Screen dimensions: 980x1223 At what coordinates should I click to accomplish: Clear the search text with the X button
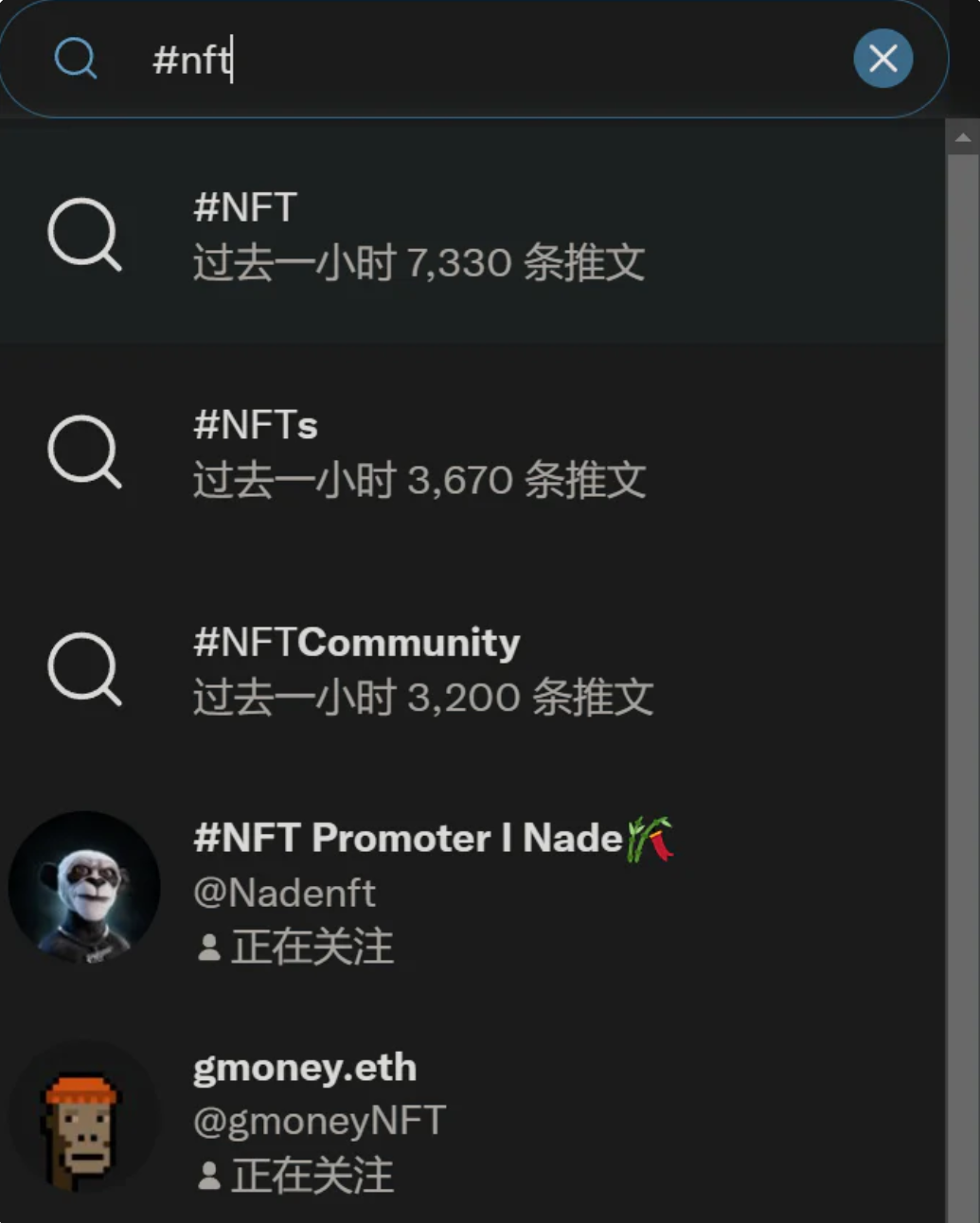[882, 59]
